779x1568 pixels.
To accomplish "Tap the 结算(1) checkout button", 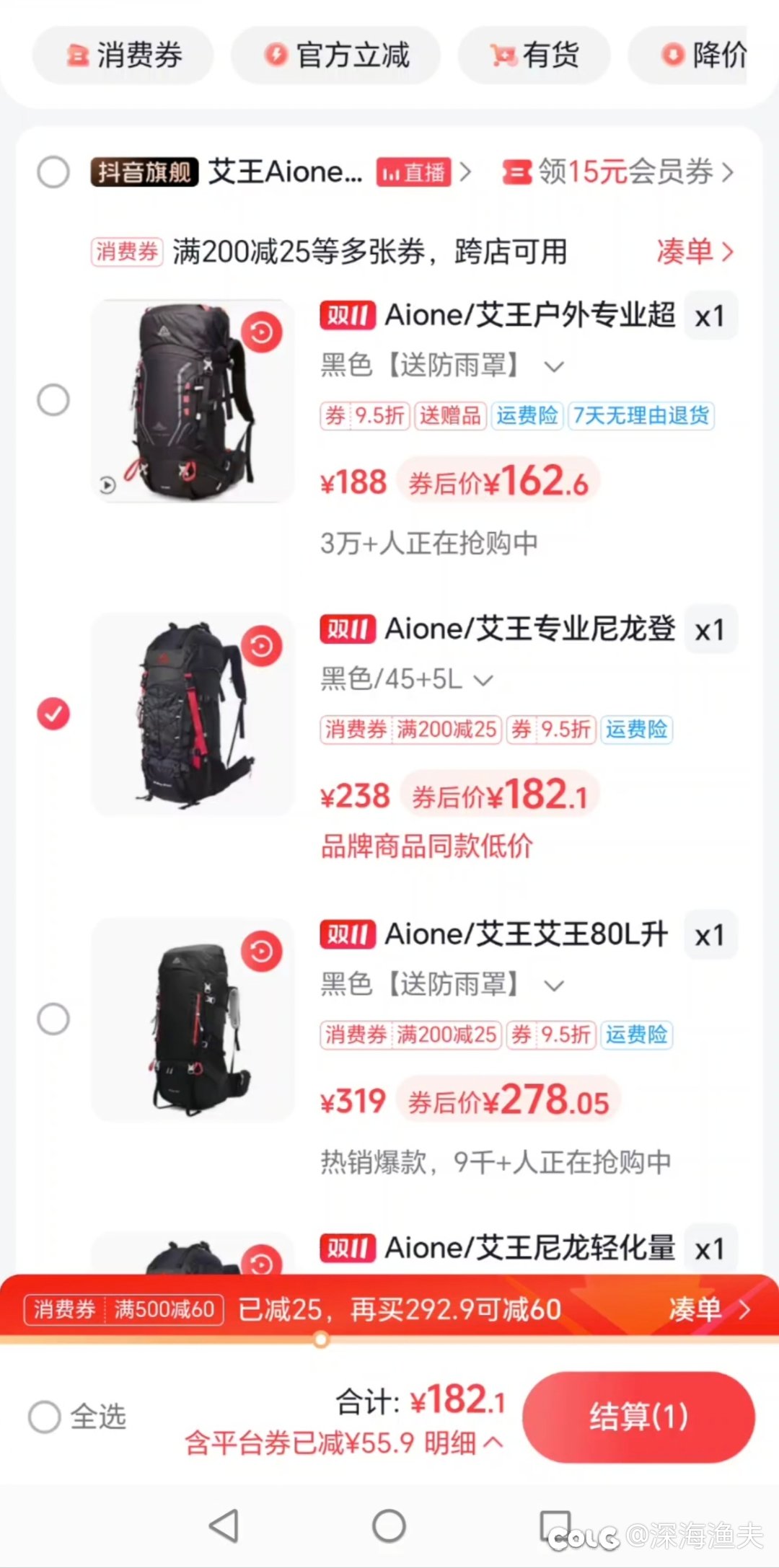I will [639, 1415].
